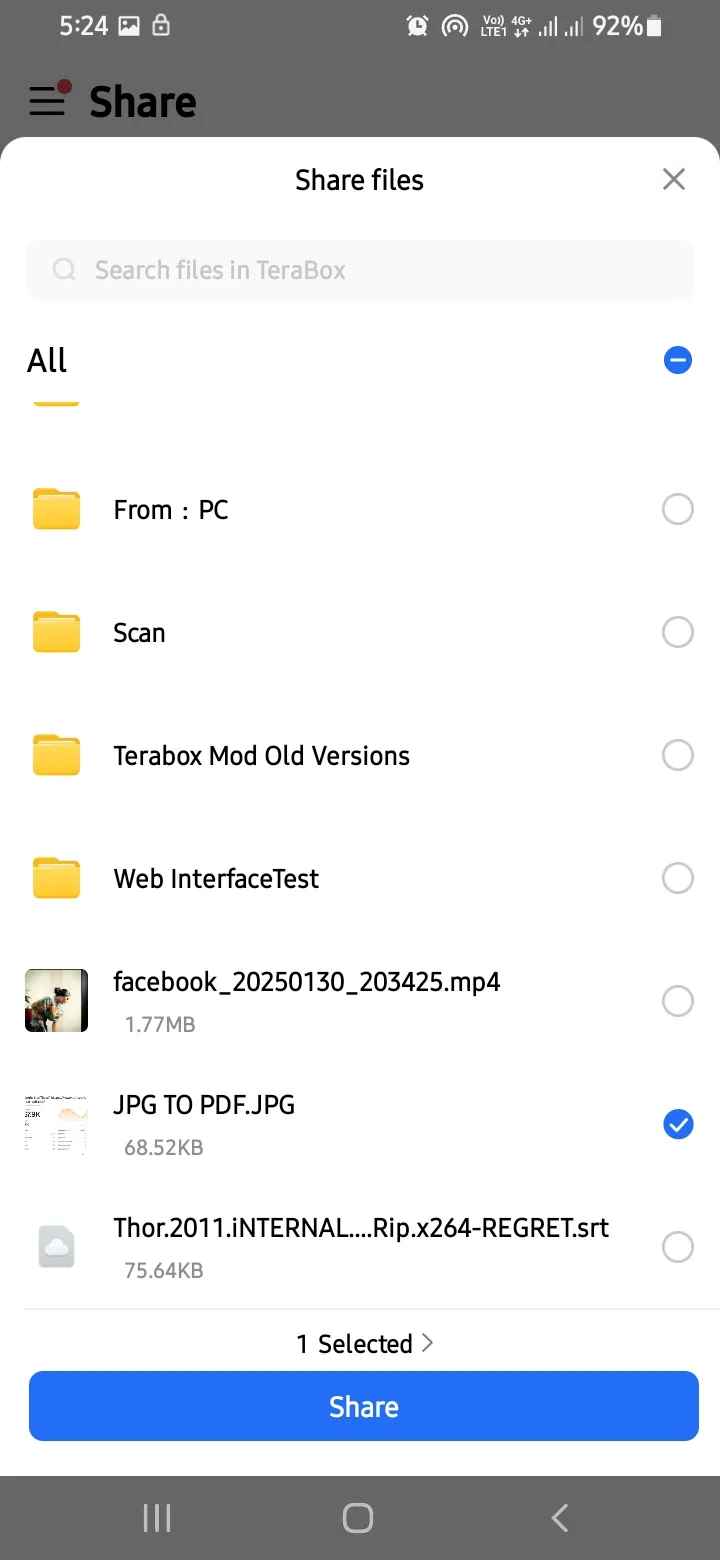Open recent apps from navigation bar
Screen dimensions: 720x1560
(x=157, y=1518)
